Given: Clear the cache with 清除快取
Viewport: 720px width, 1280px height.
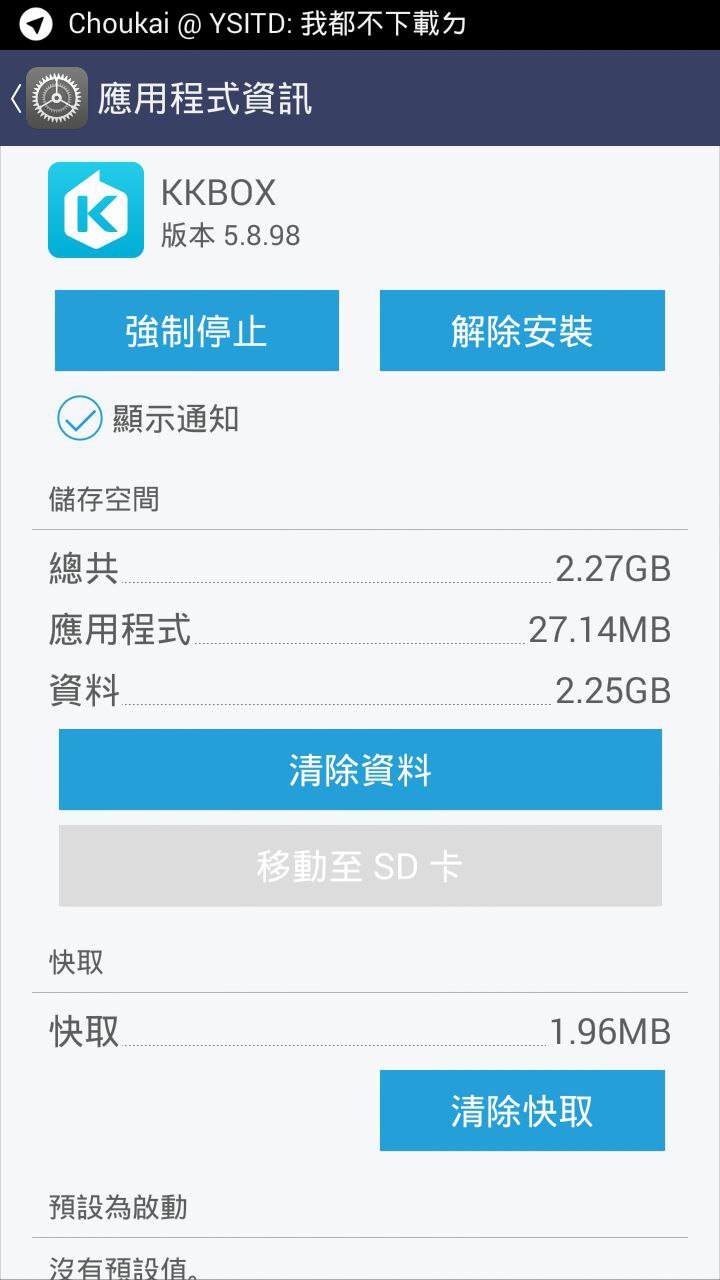Looking at the screenshot, I should pyautogui.click(x=522, y=1111).
